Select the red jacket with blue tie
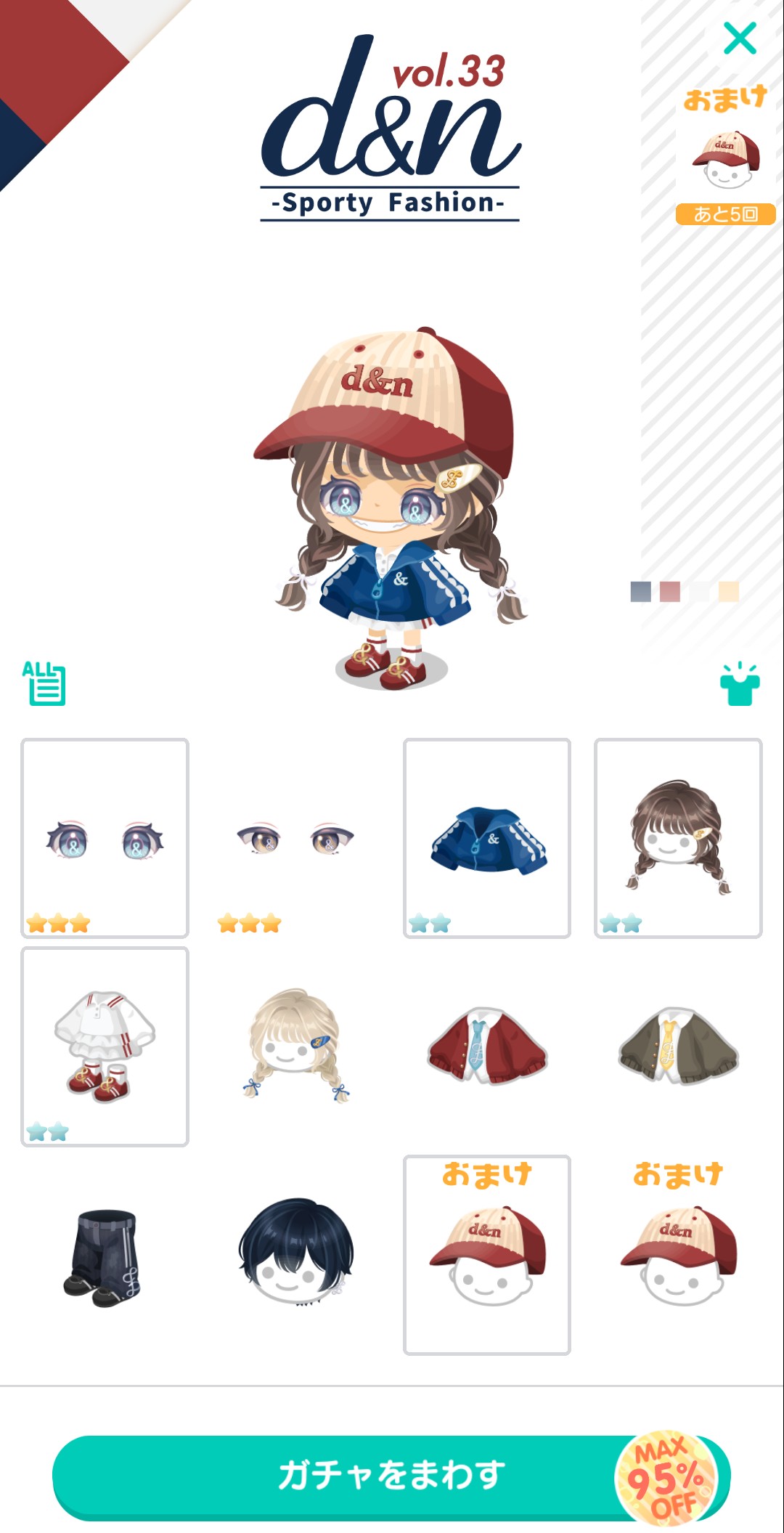The height and width of the screenshot is (1533, 784). [487, 1046]
